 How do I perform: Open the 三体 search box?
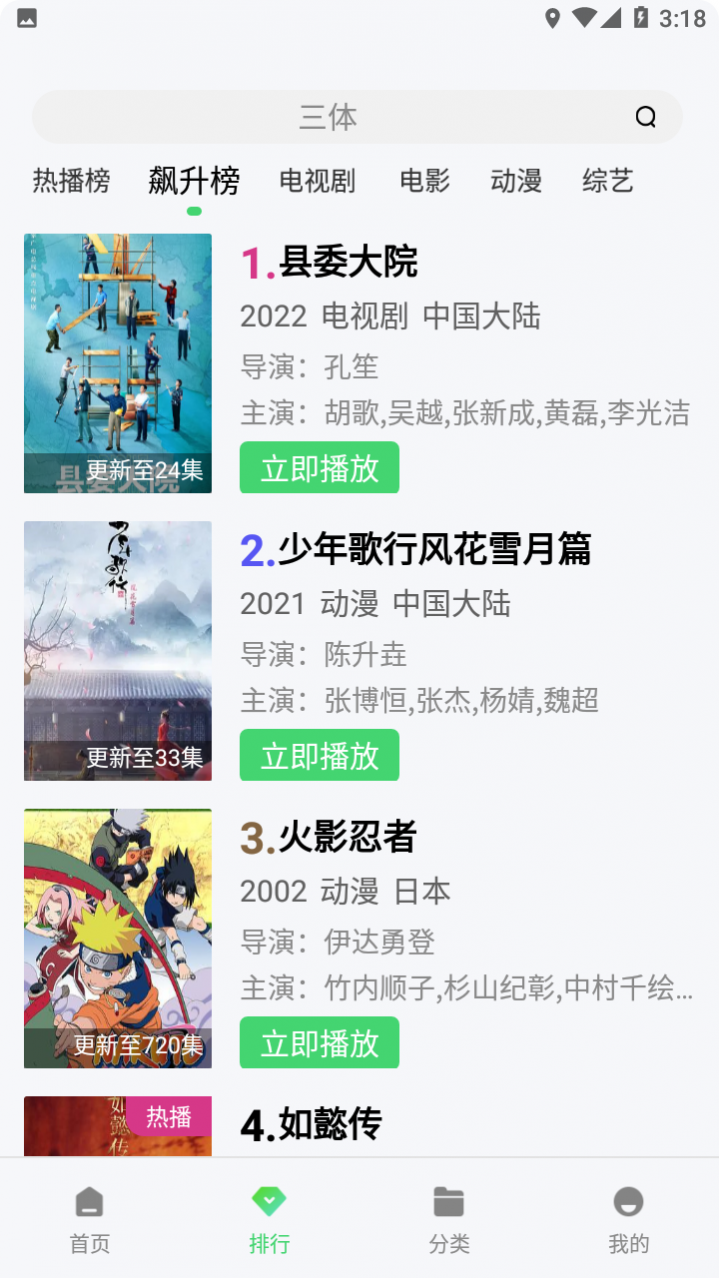coord(330,117)
